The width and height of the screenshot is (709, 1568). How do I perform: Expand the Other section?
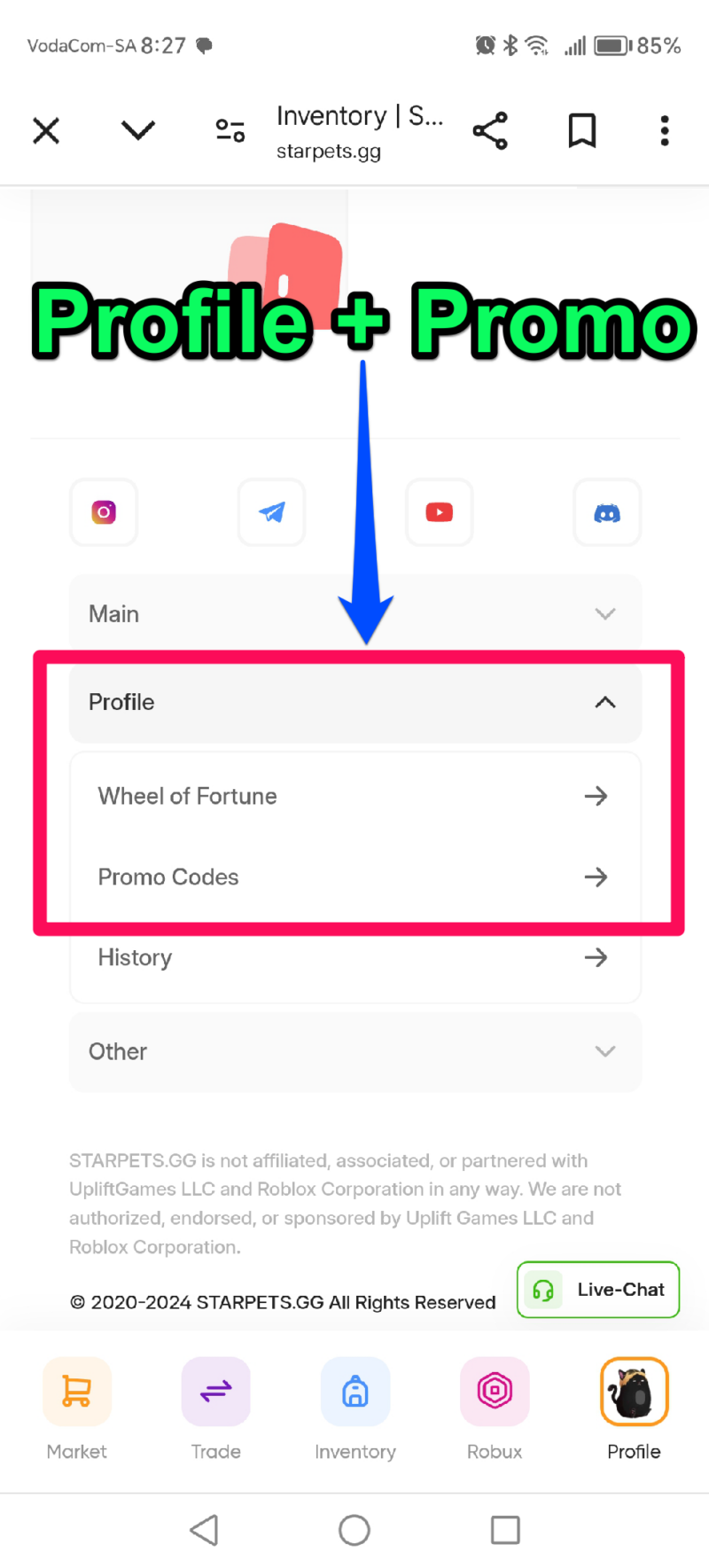click(x=354, y=1051)
